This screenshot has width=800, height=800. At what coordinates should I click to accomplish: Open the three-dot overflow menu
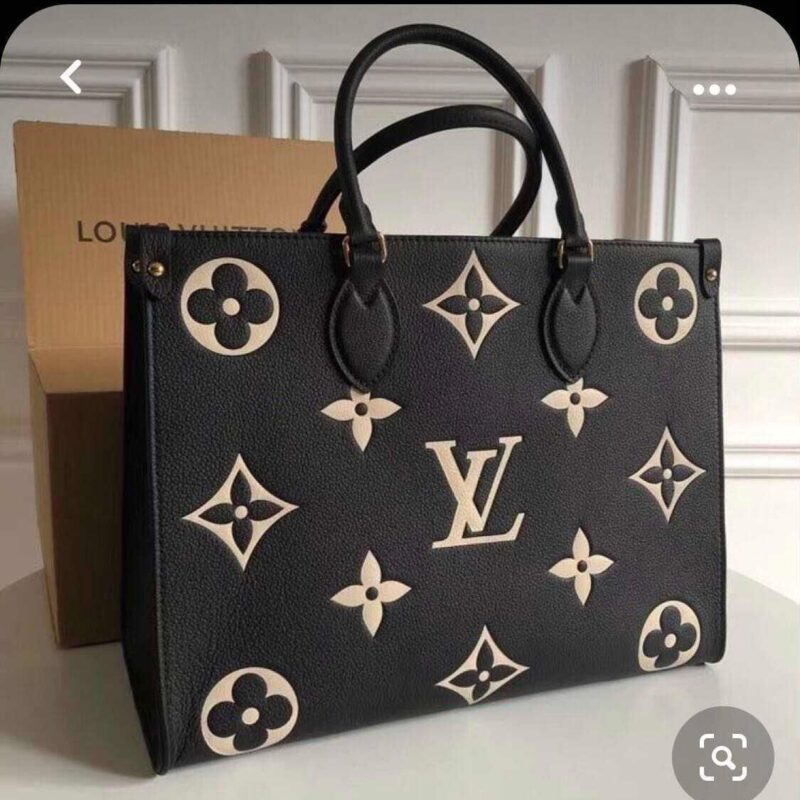pos(714,90)
